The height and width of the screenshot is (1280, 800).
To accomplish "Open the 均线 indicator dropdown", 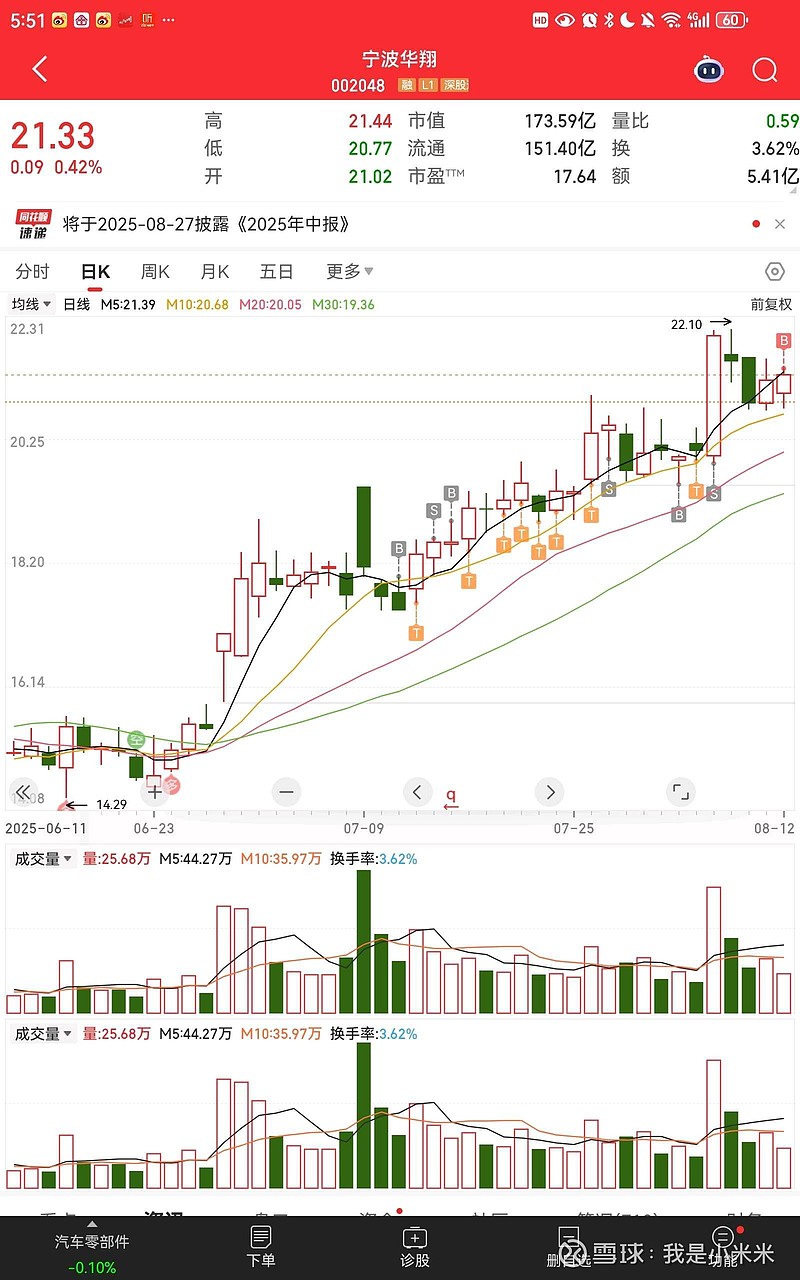I will pyautogui.click(x=32, y=304).
